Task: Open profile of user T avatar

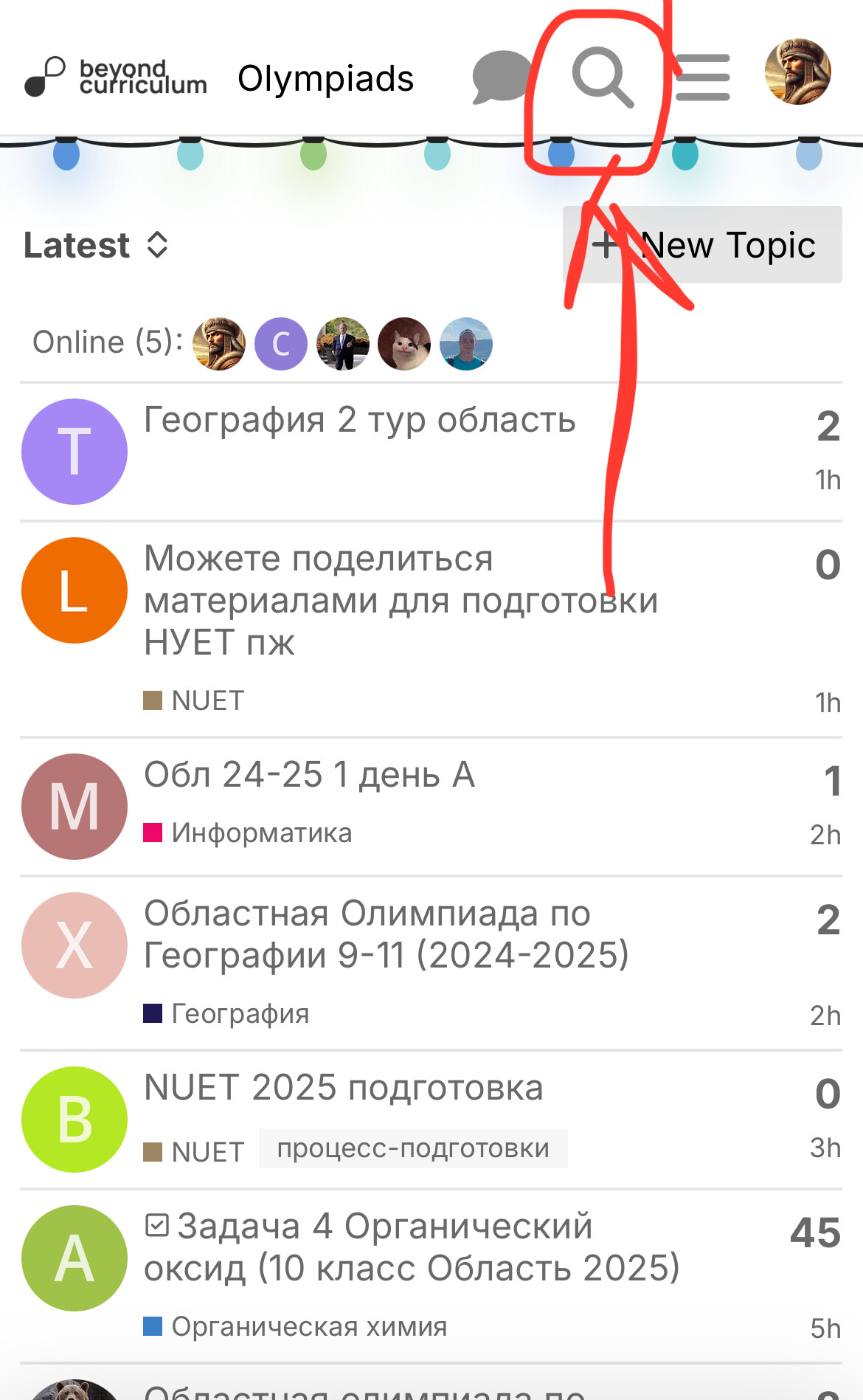Action: (74, 452)
